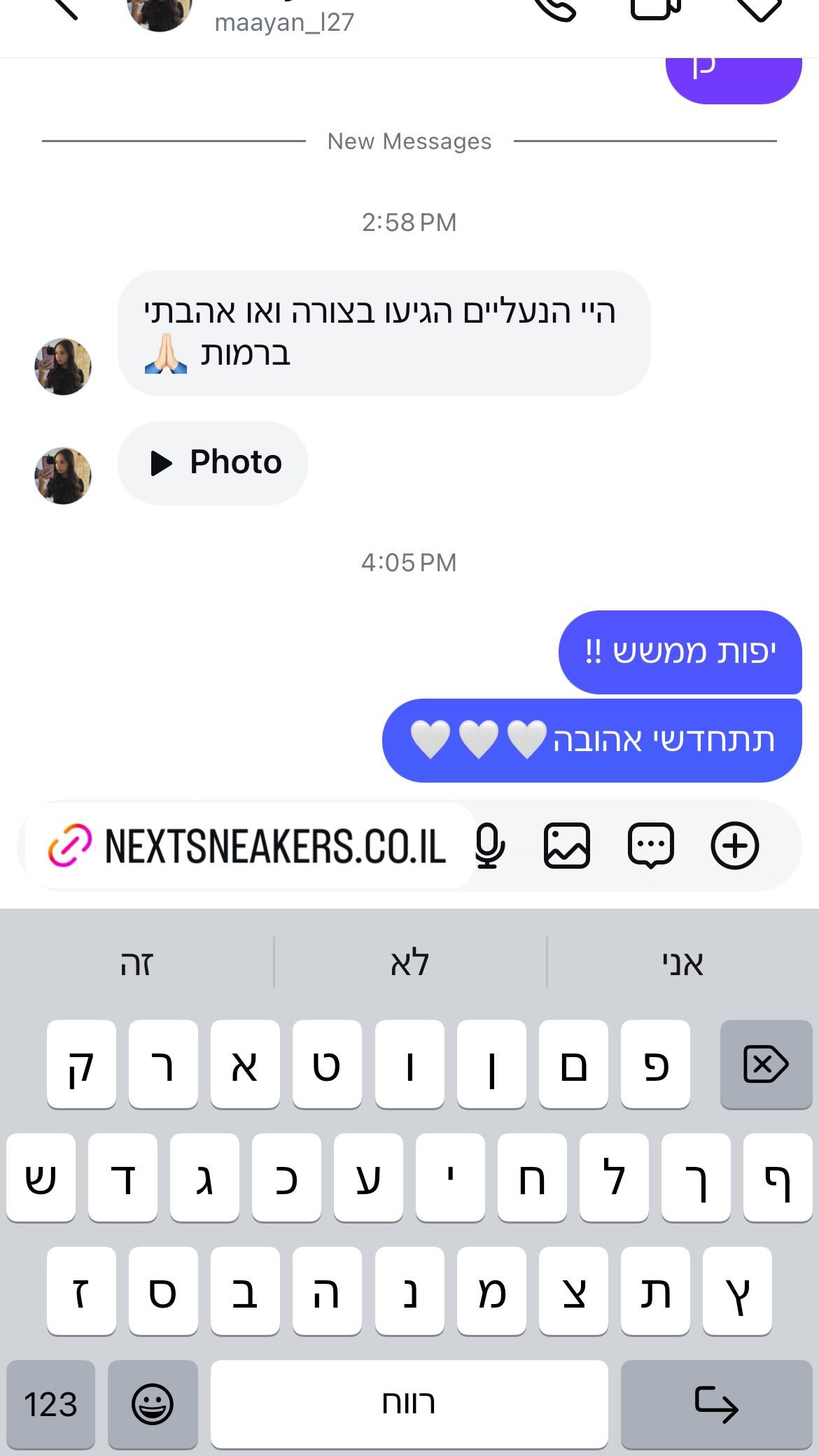Open the gallery image picker
Screen dimensions: 819x1456
567,846
